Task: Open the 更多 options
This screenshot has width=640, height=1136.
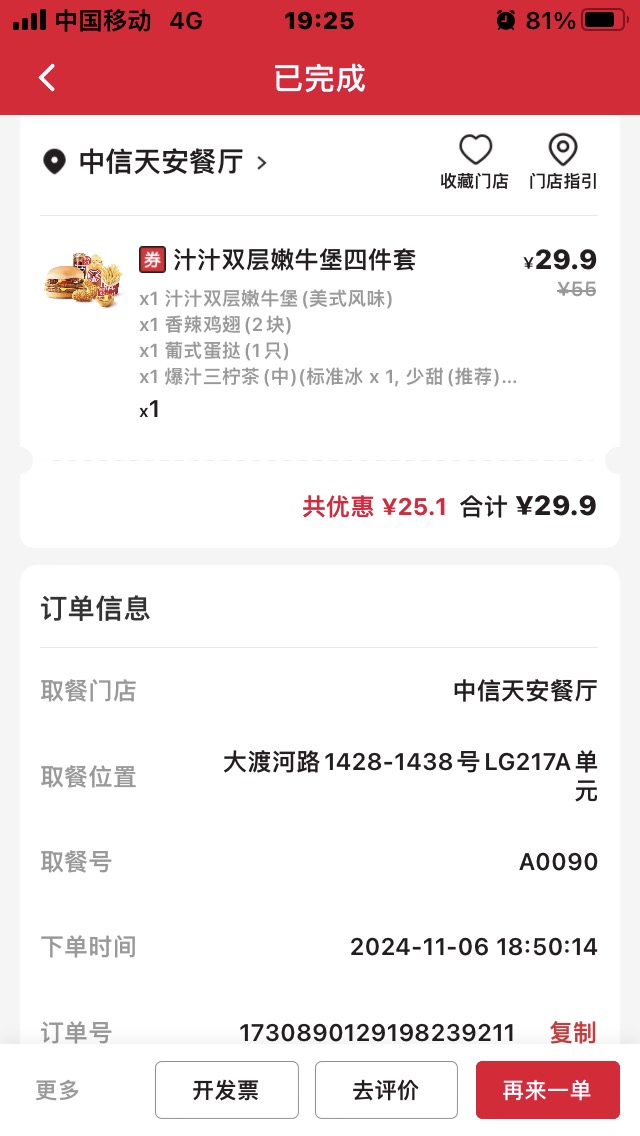Action: 57,1090
